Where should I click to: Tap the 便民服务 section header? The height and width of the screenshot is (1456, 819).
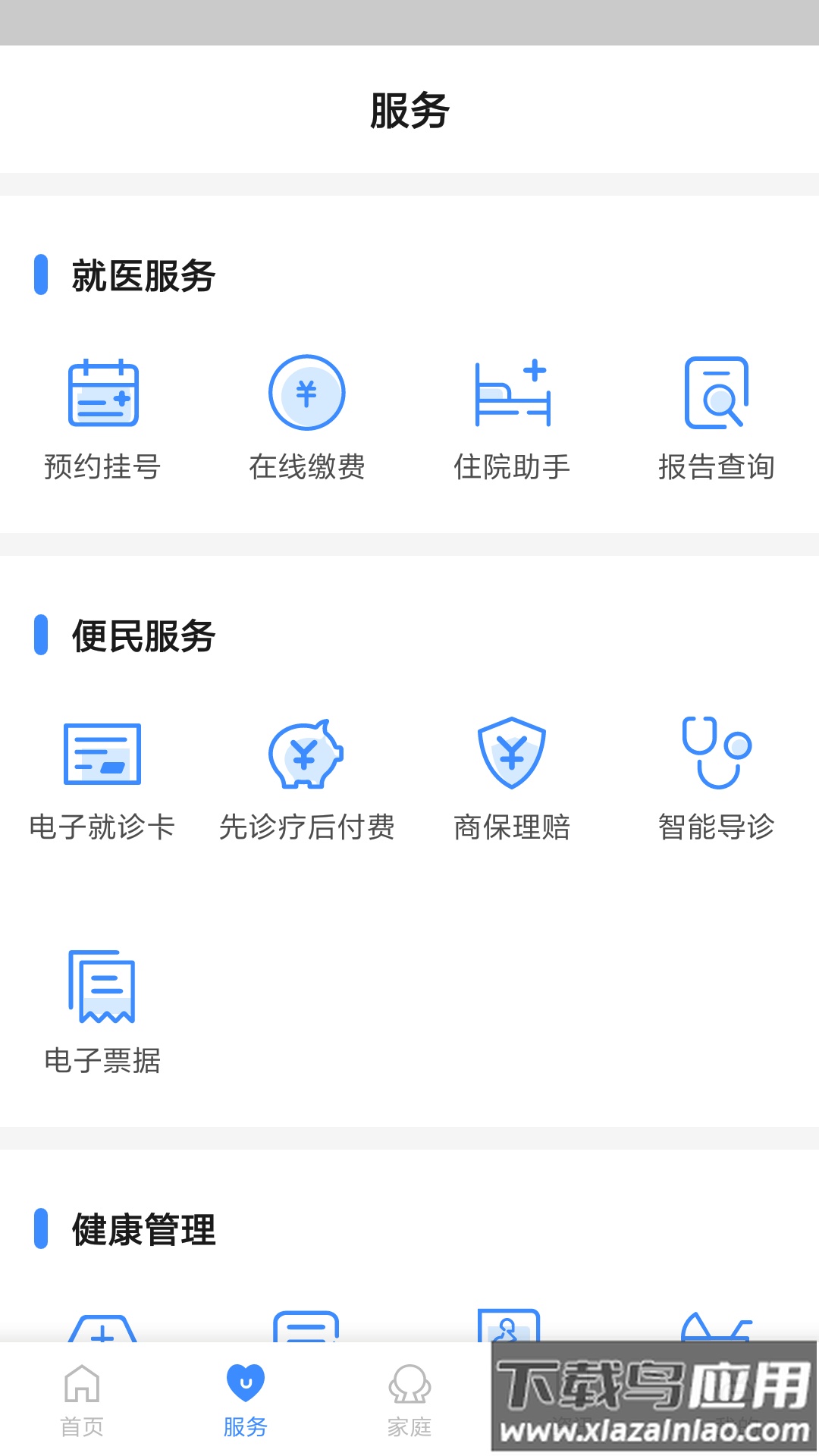140,637
